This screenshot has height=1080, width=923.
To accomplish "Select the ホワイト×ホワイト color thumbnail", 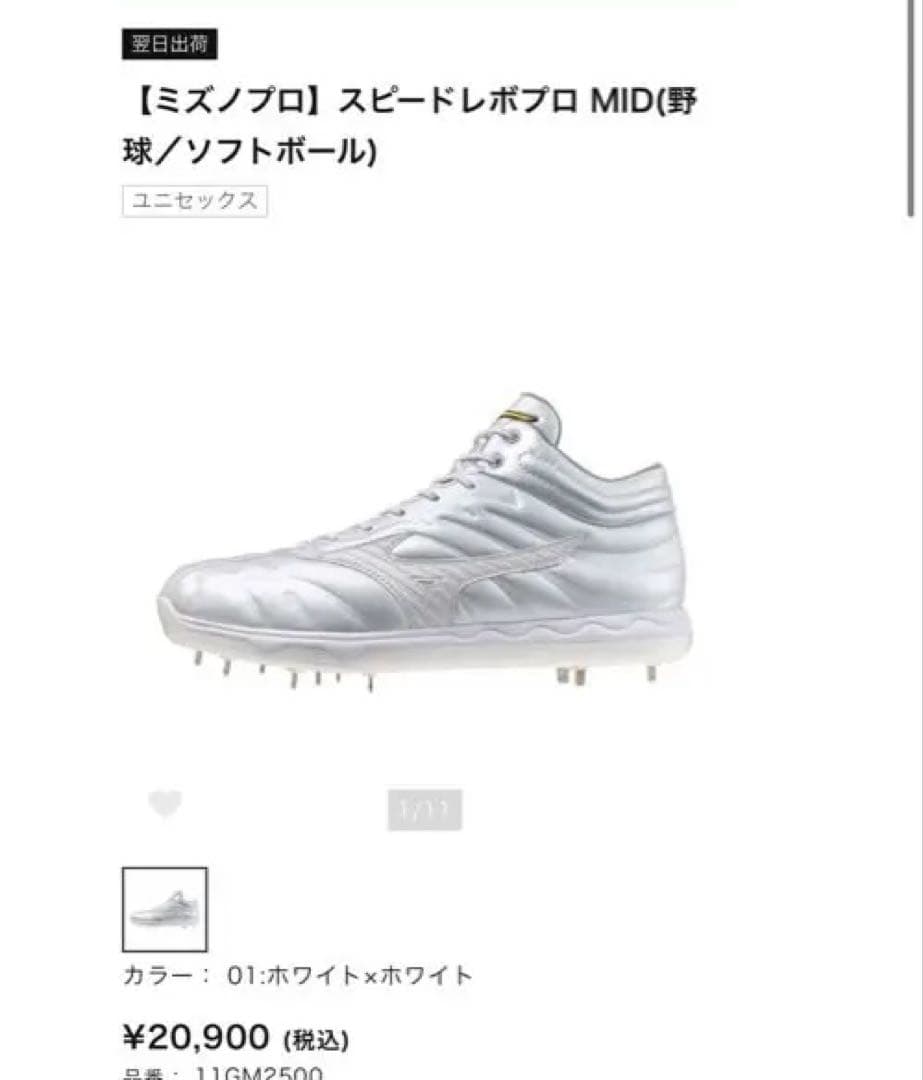I will point(165,909).
